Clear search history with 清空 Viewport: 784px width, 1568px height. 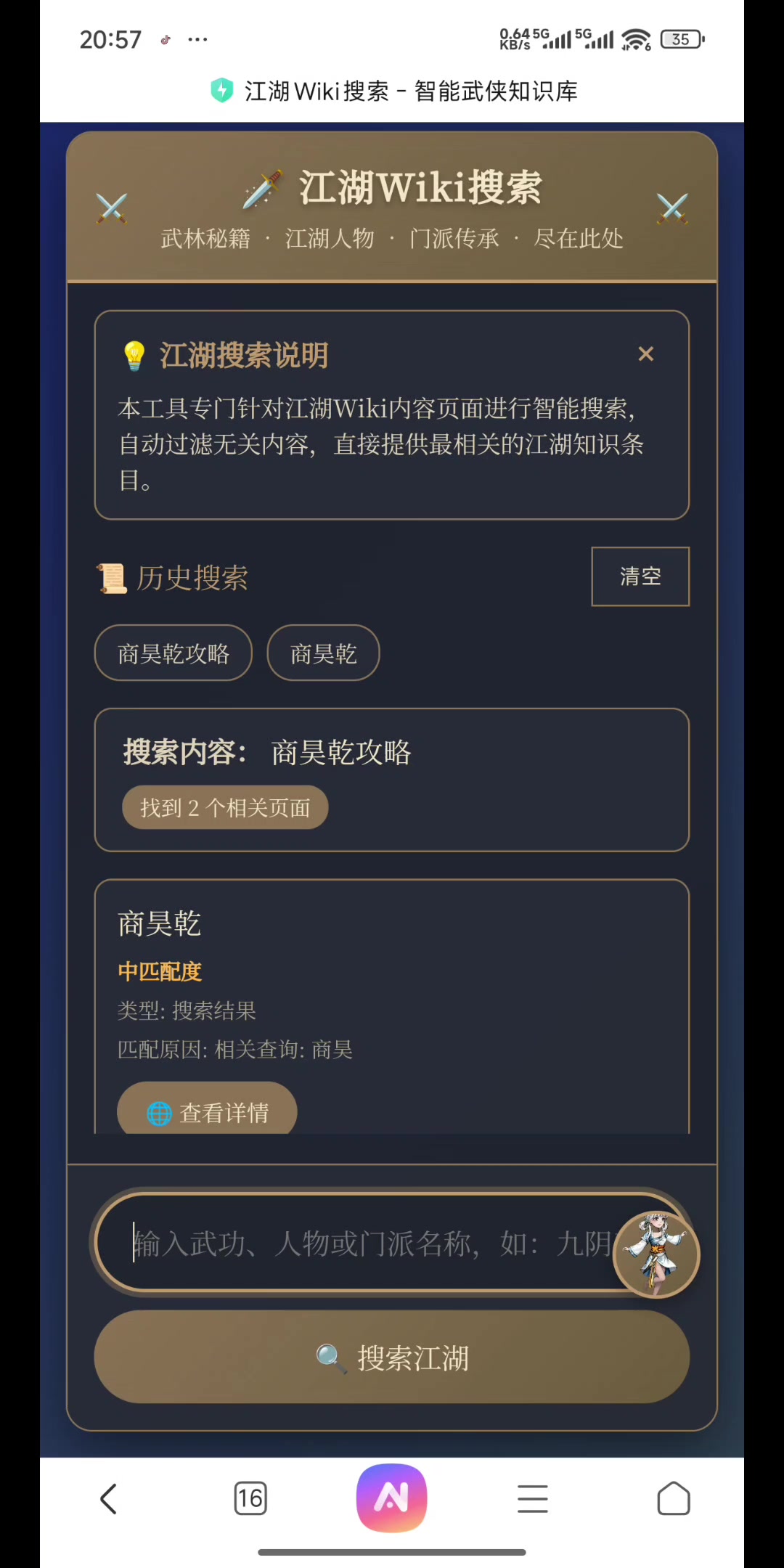tap(640, 576)
